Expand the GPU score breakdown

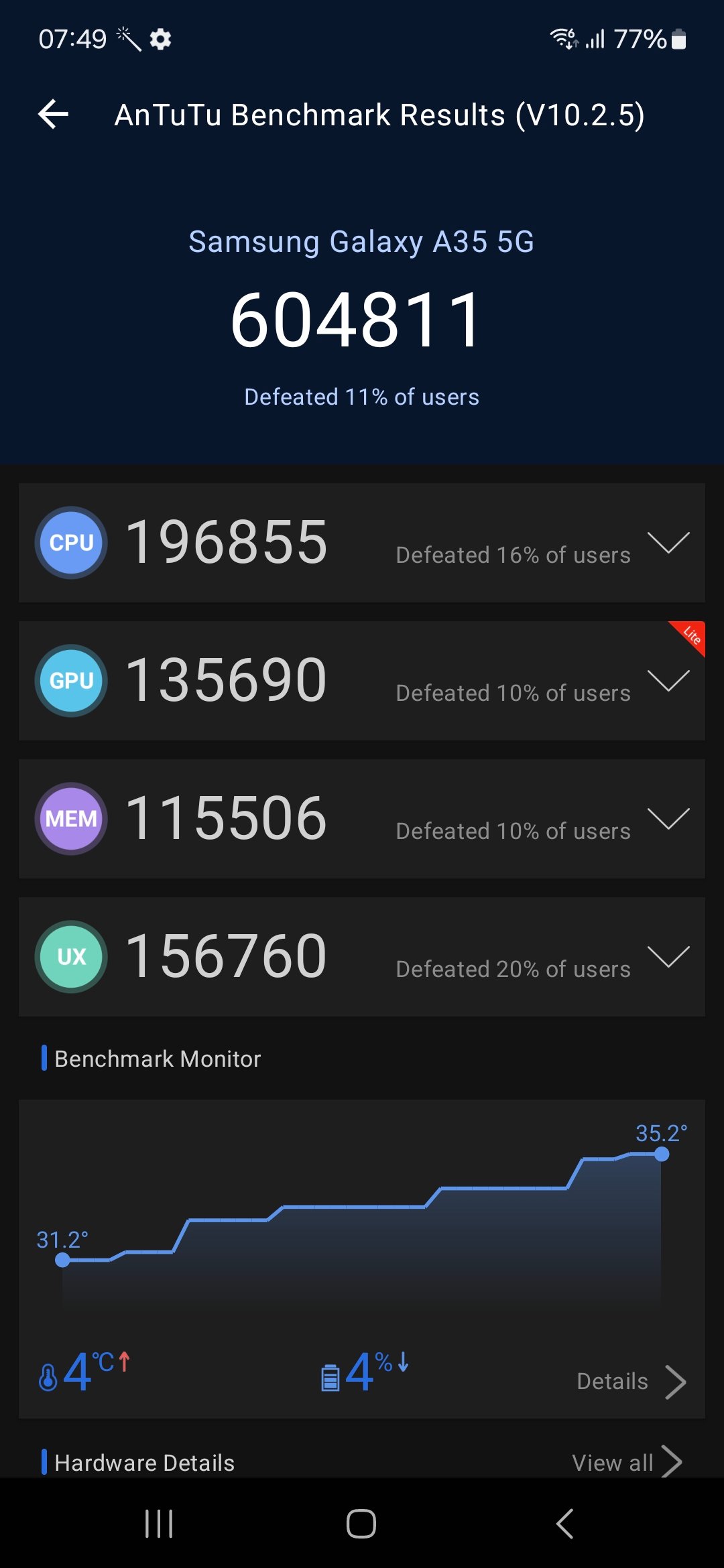668,681
